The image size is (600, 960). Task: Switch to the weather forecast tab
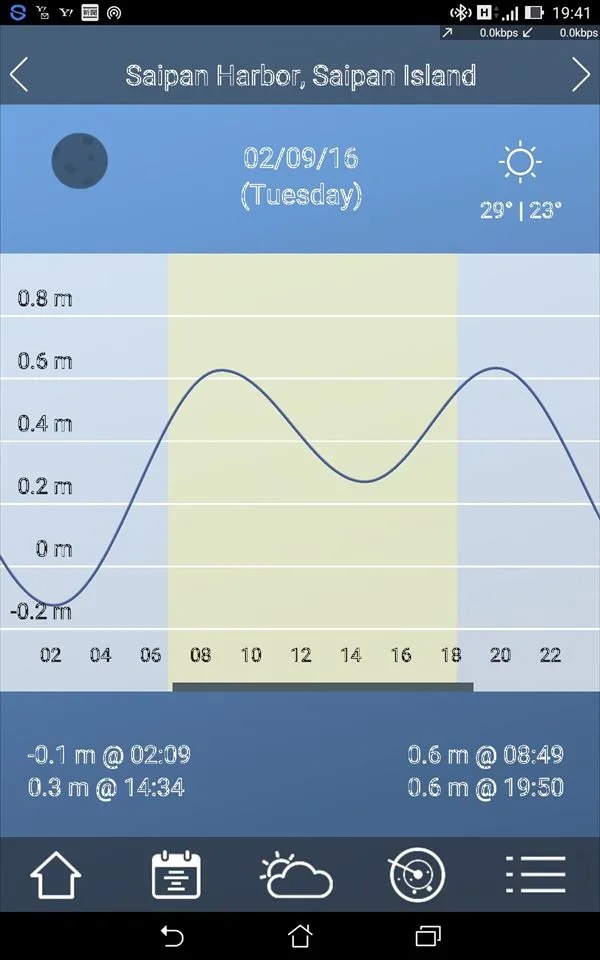296,874
